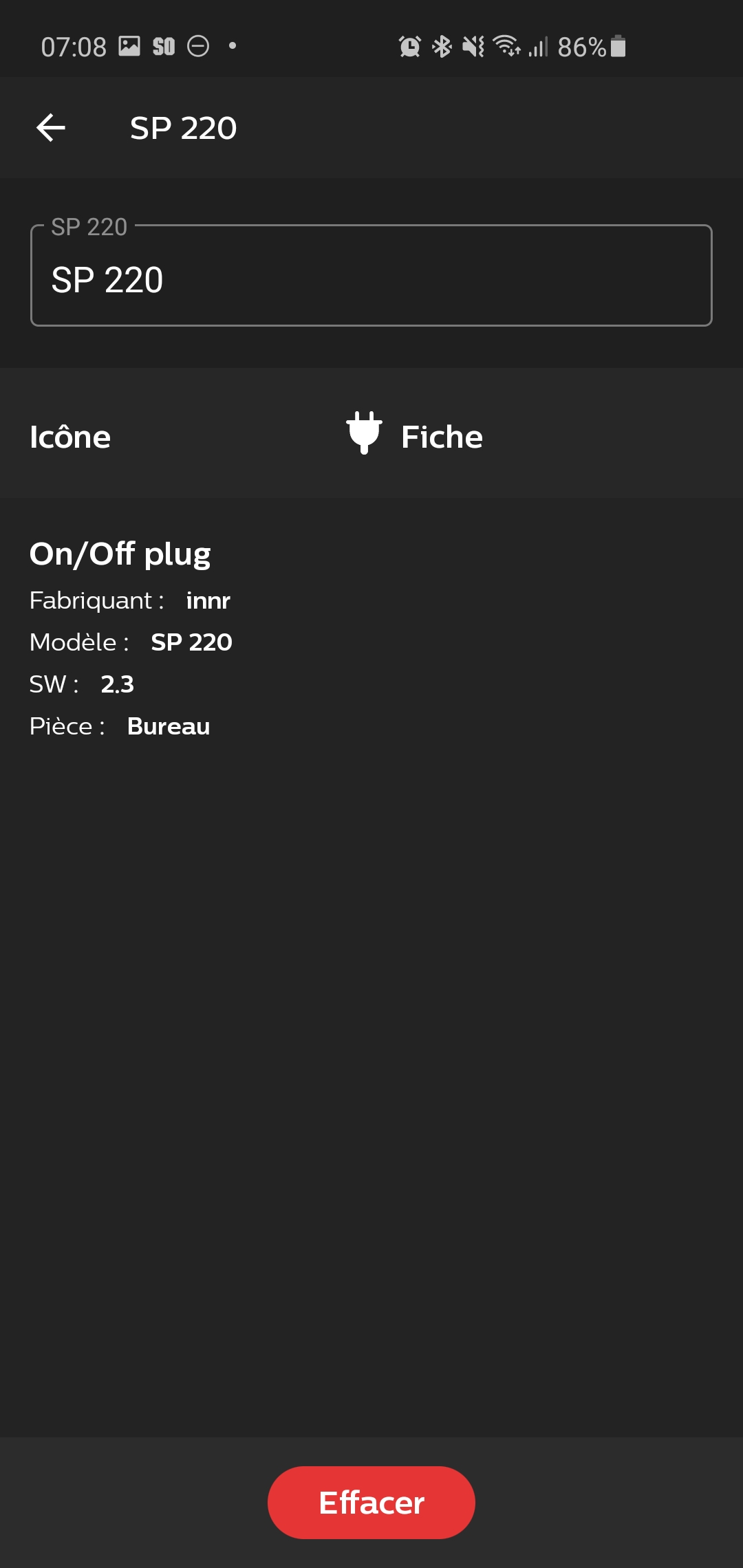Tap the red Effacer button
Viewport: 743px width, 1568px height.
tap(371, 1503)
